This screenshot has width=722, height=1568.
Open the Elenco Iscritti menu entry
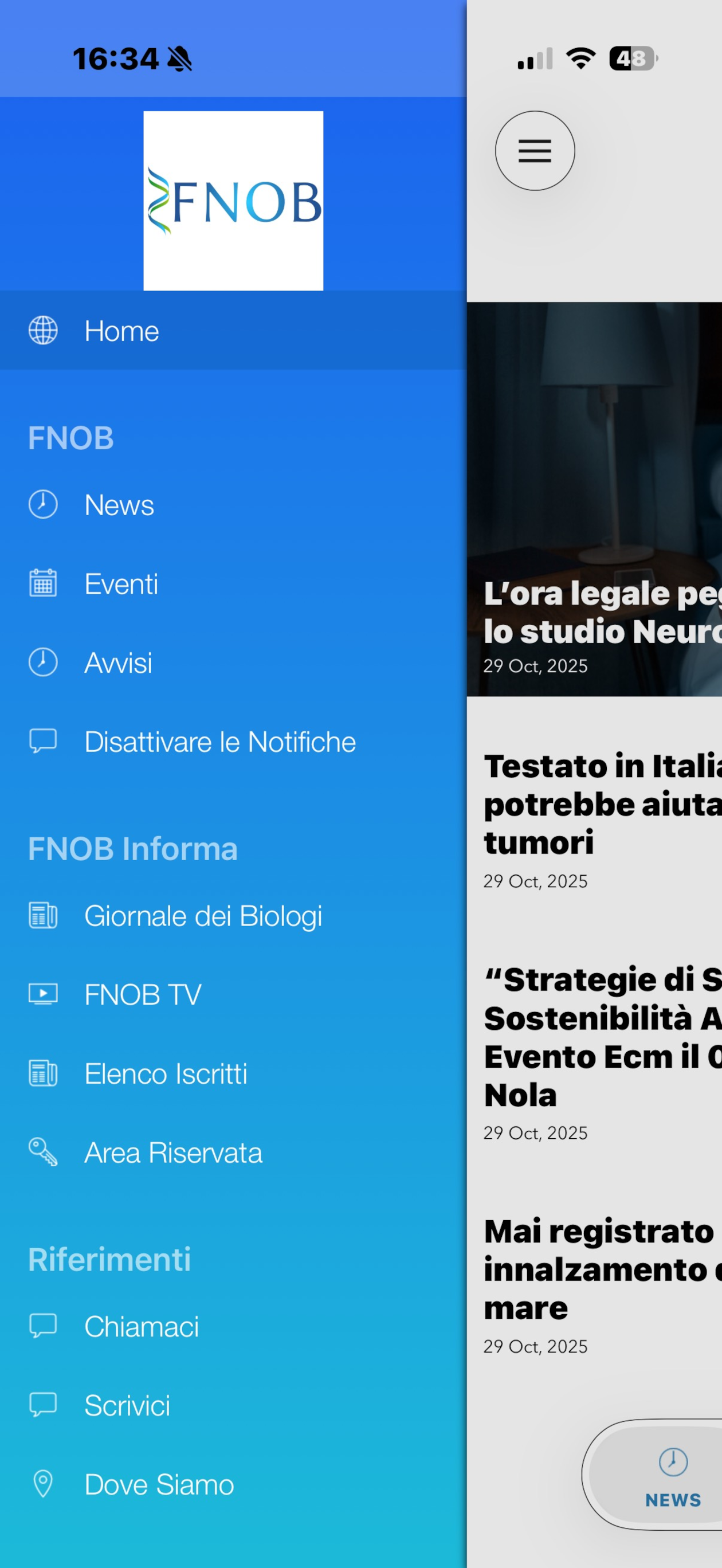165,1073
